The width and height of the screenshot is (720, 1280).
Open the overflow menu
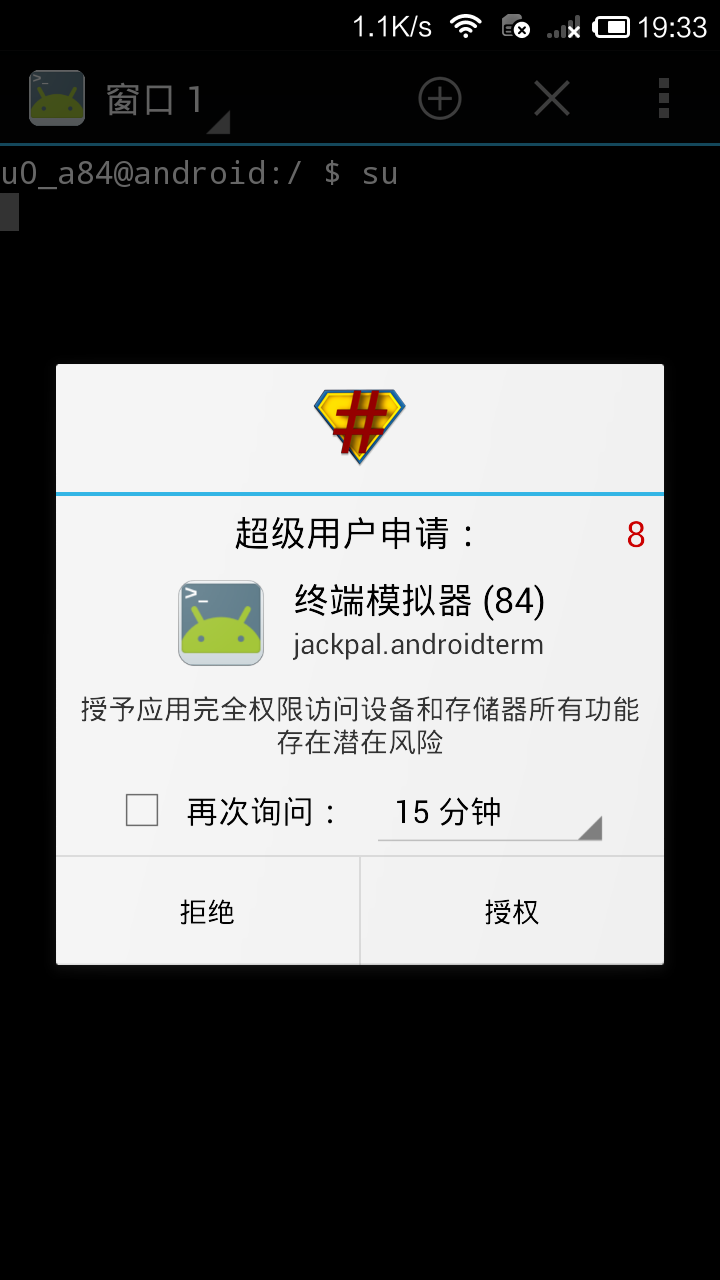[x=664, y=99]
